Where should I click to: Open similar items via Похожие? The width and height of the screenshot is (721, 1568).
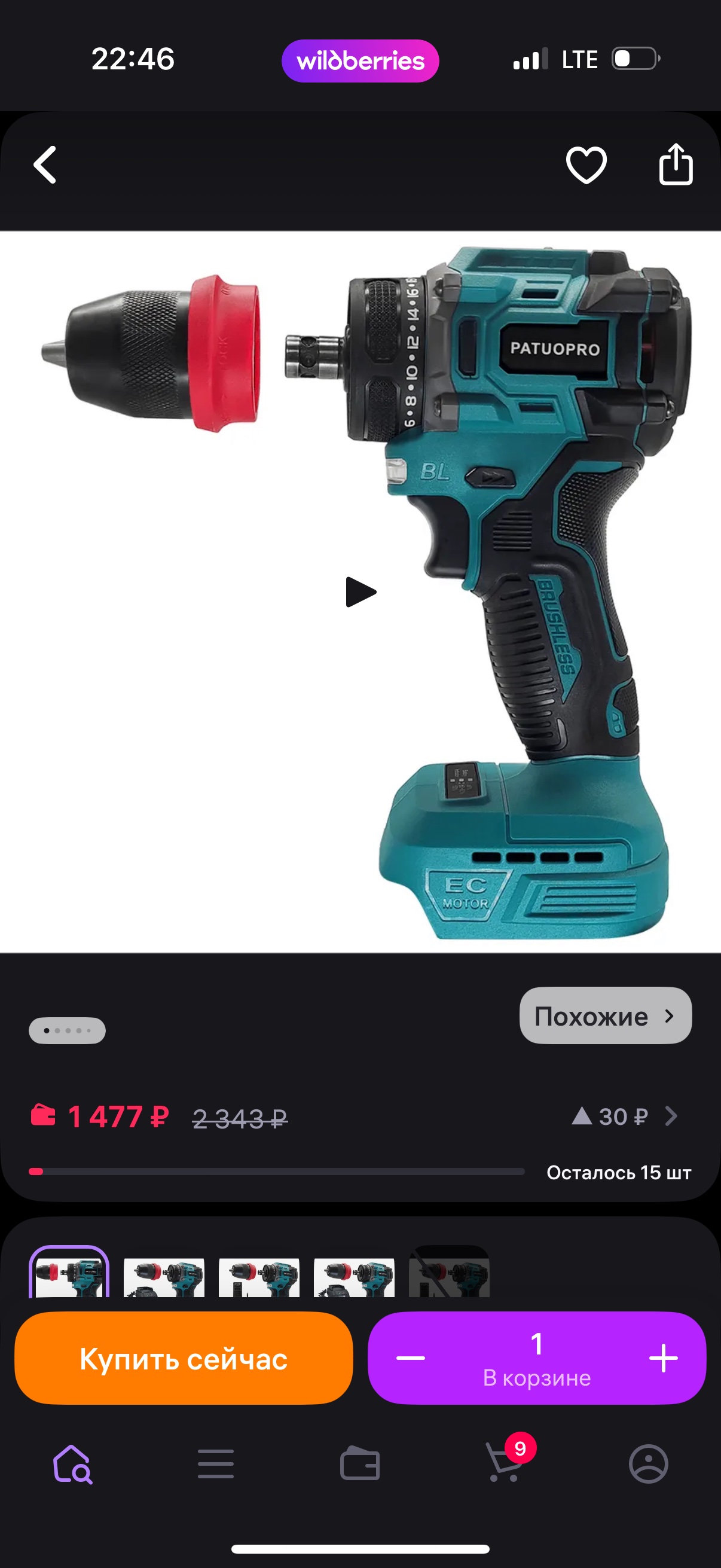pos(605,1016)
